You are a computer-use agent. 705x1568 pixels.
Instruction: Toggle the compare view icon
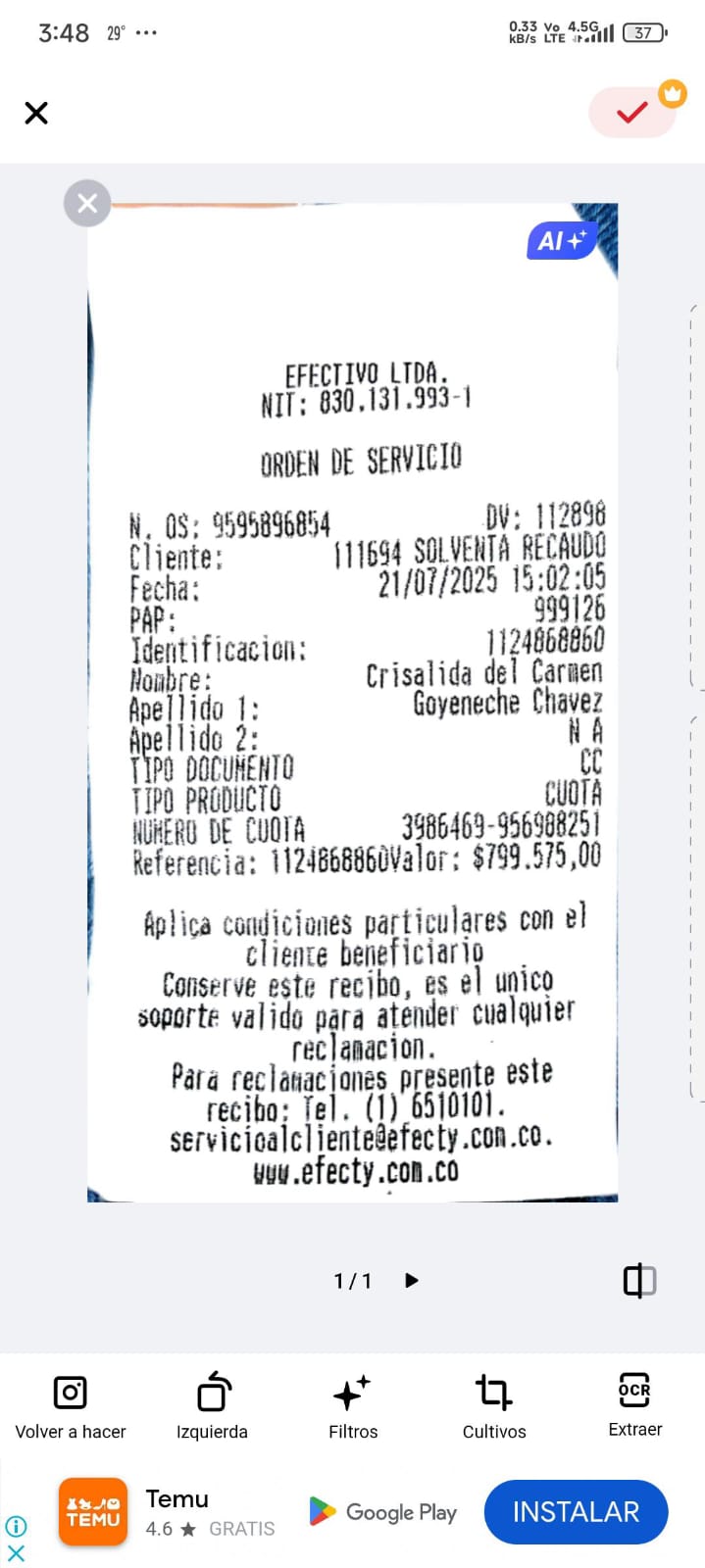(x=639, y=1280)
